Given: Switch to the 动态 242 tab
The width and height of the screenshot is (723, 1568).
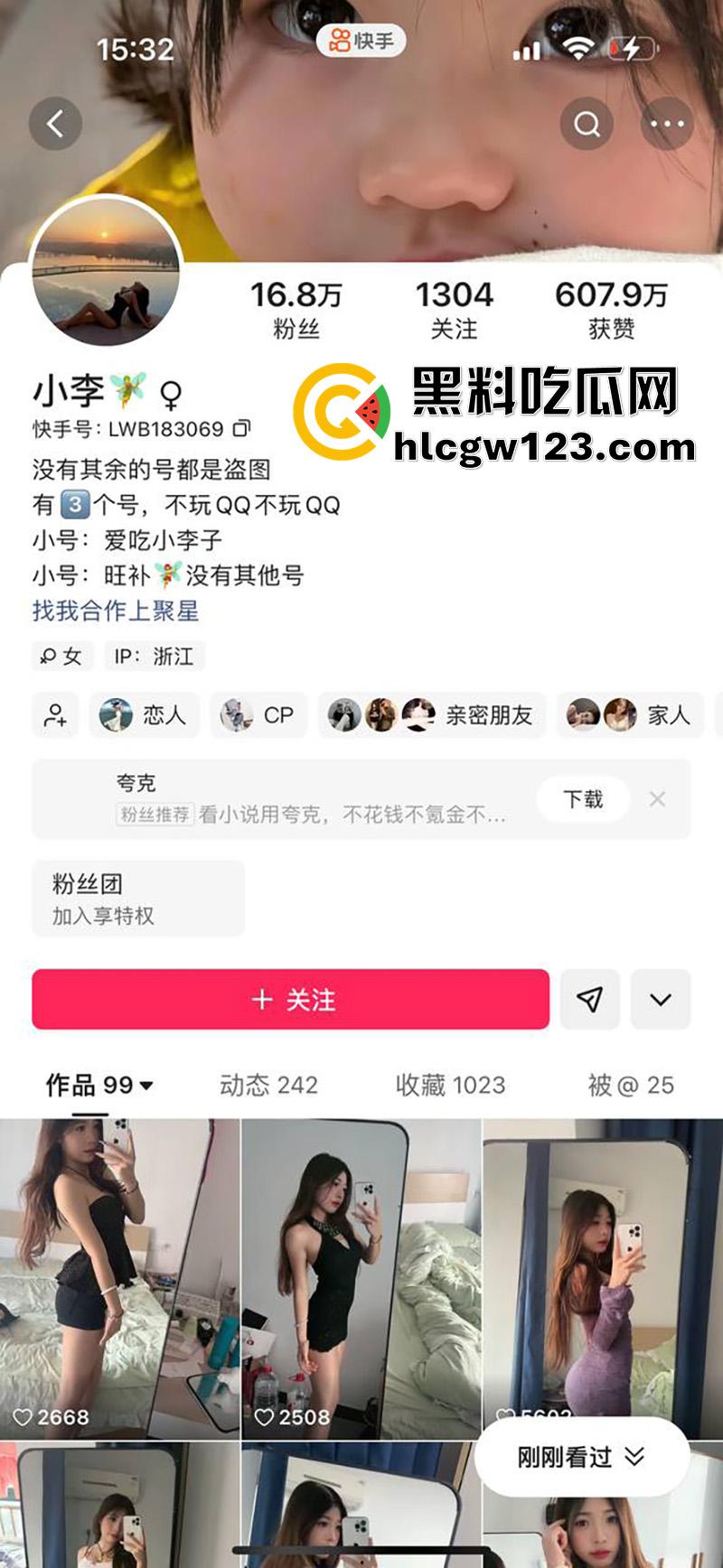Looking at the screenshot, I should pyautogui.click(x=268, y=1085).
